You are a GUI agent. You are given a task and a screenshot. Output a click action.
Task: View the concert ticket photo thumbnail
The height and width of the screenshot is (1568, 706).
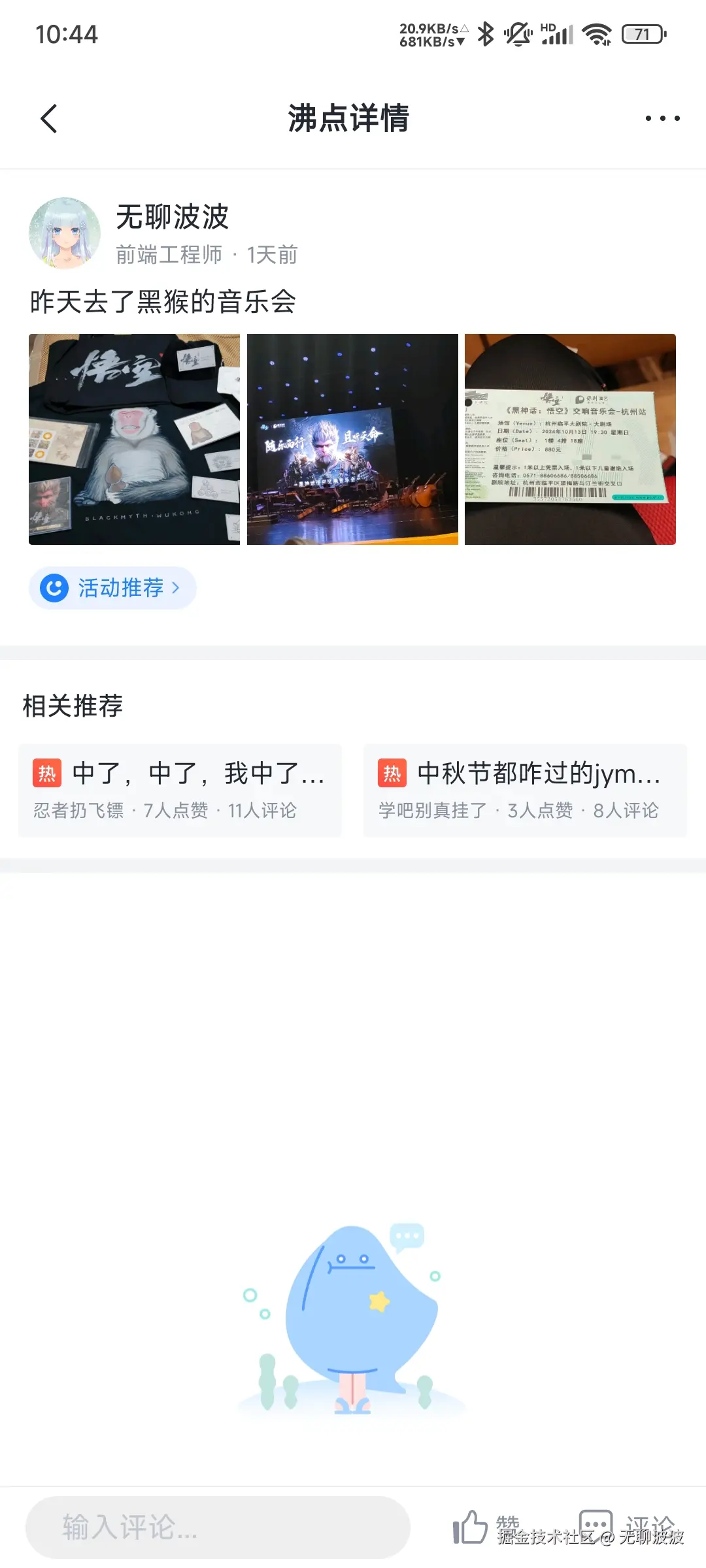pos(570,439)
